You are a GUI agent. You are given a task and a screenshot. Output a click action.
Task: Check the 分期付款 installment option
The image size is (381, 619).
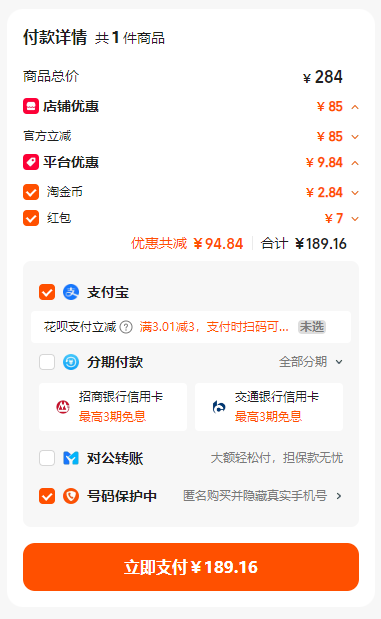(47, 362)
